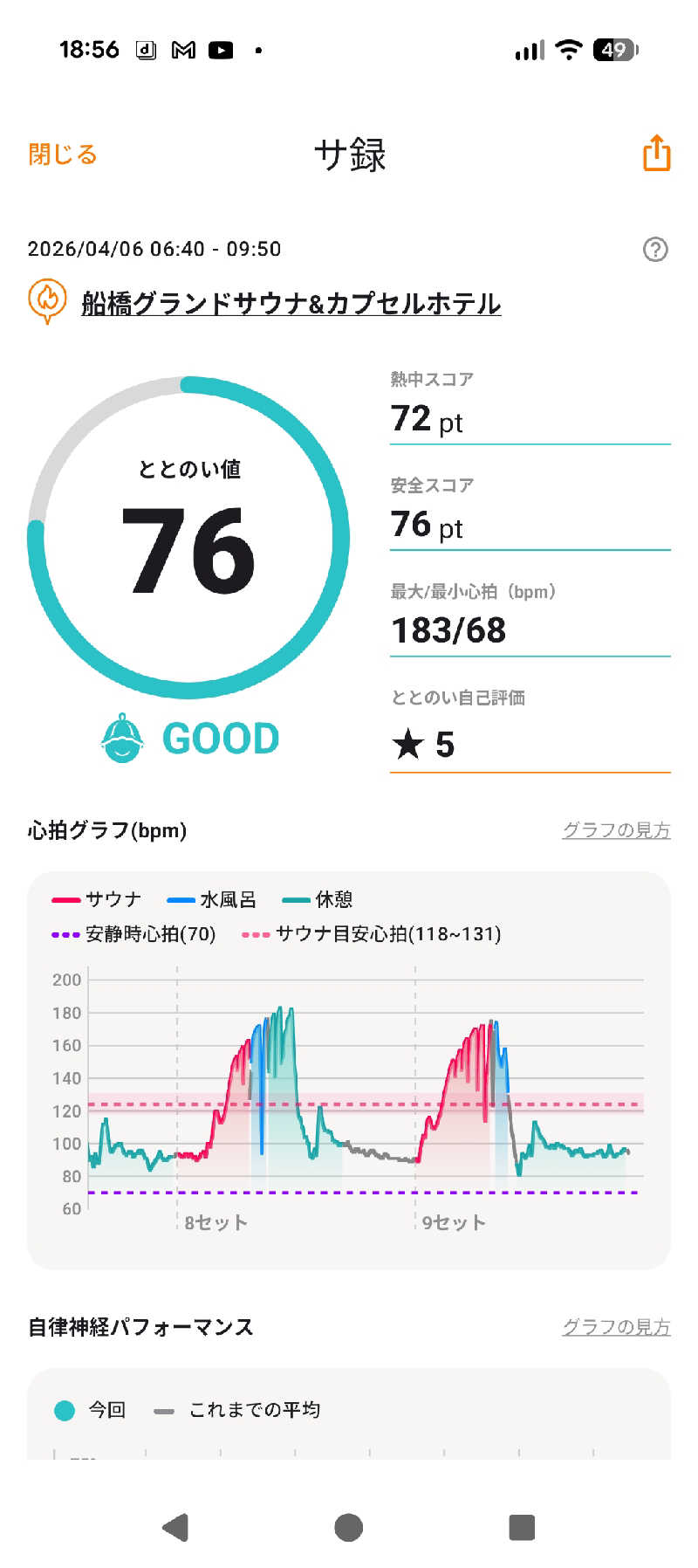Share this サ録 record
This screenshot has height=1568, width=698.
tap(656, 154)
